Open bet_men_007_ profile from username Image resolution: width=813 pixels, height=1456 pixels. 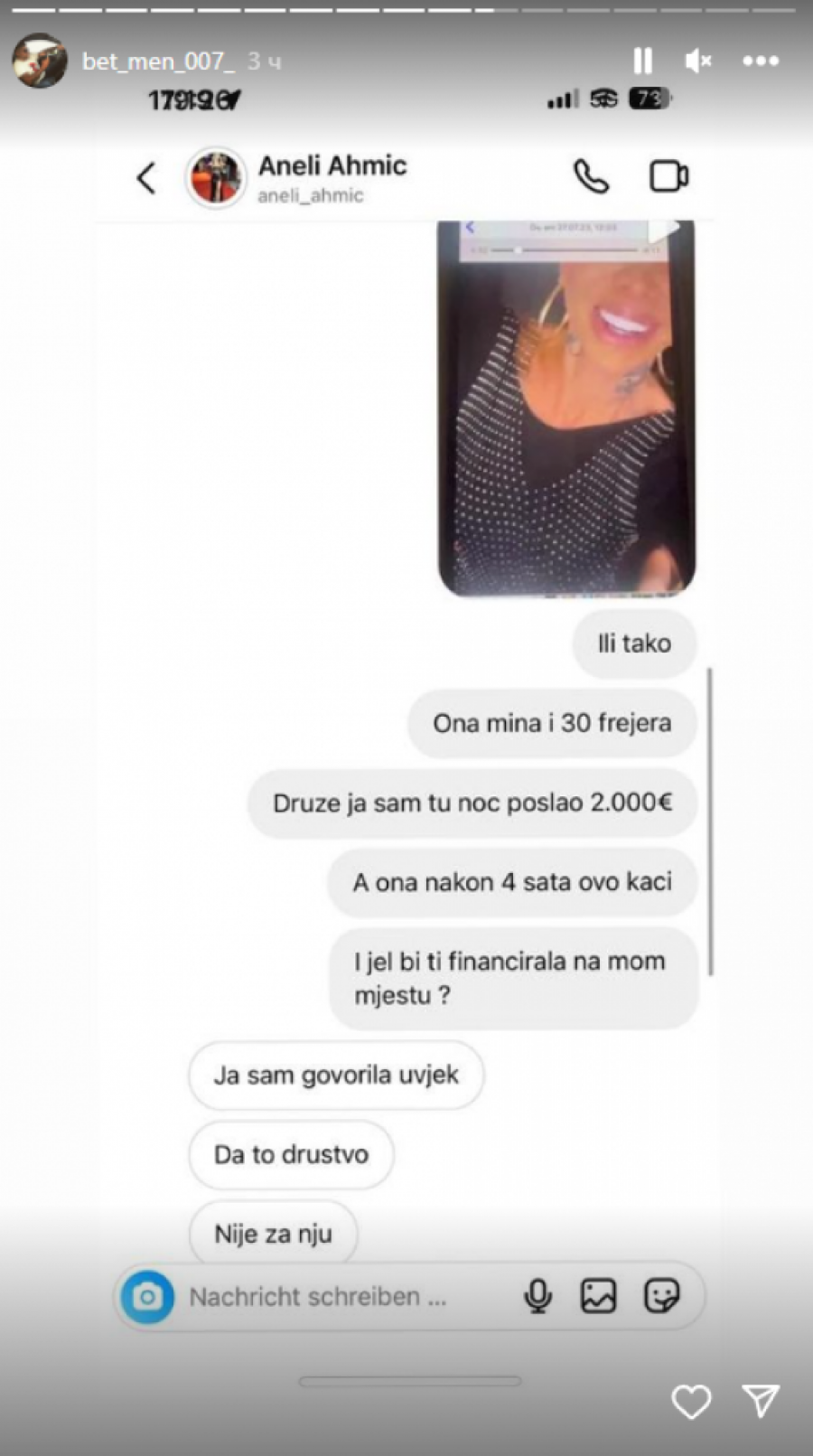pos(158,61)
